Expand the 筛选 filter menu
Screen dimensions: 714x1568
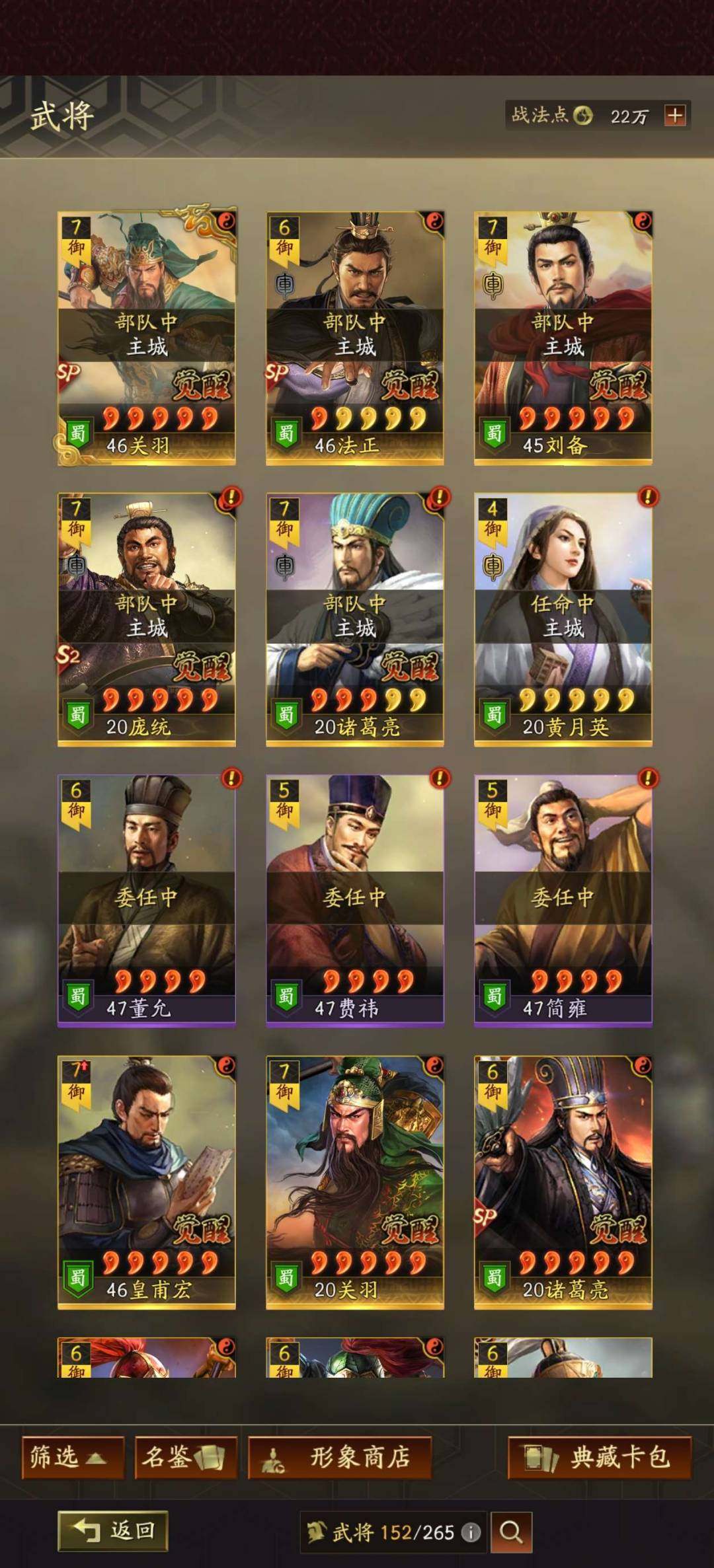(x=73, y=1457)
